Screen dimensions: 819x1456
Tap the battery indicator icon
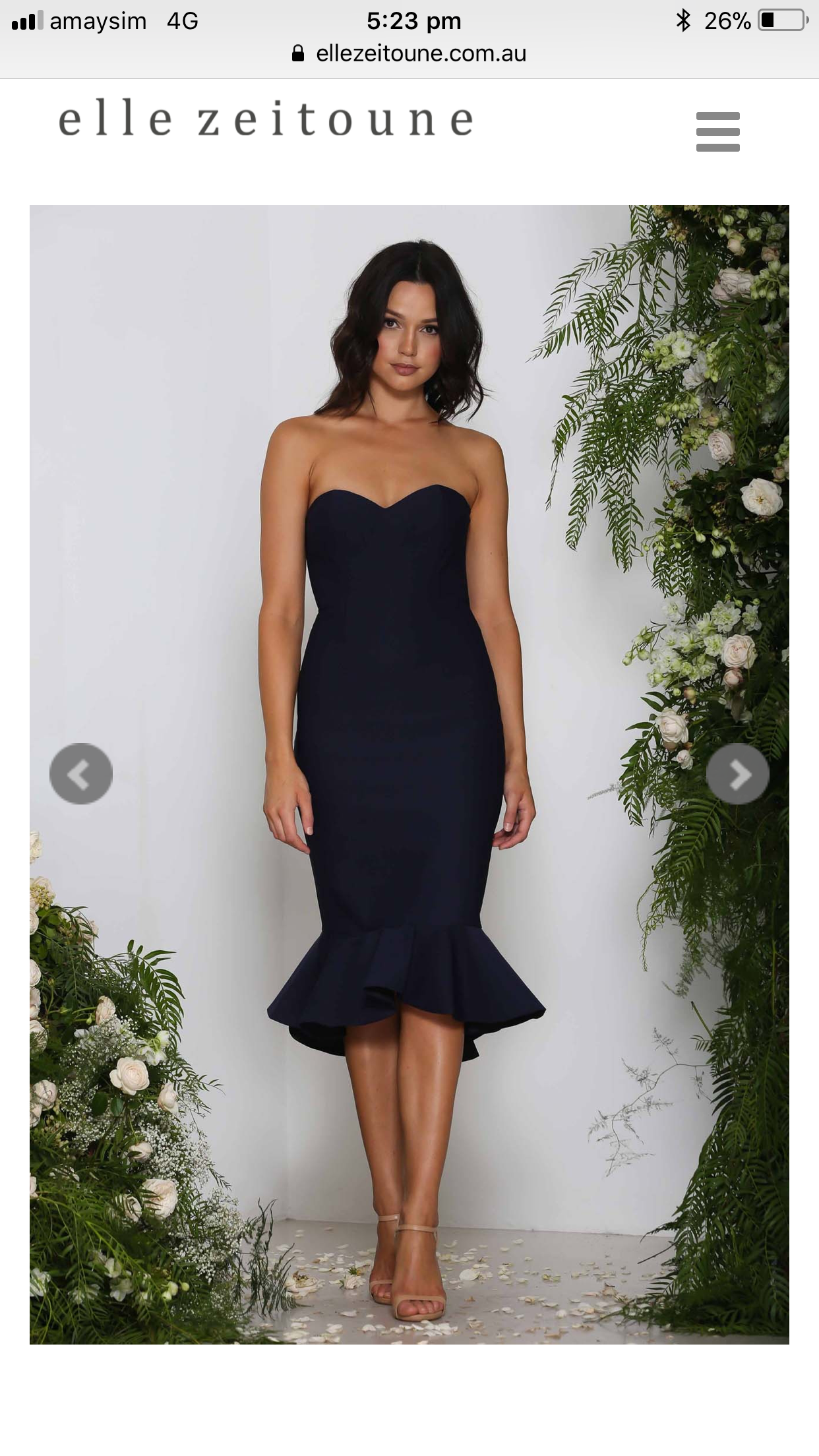click(x=781, y=20)
